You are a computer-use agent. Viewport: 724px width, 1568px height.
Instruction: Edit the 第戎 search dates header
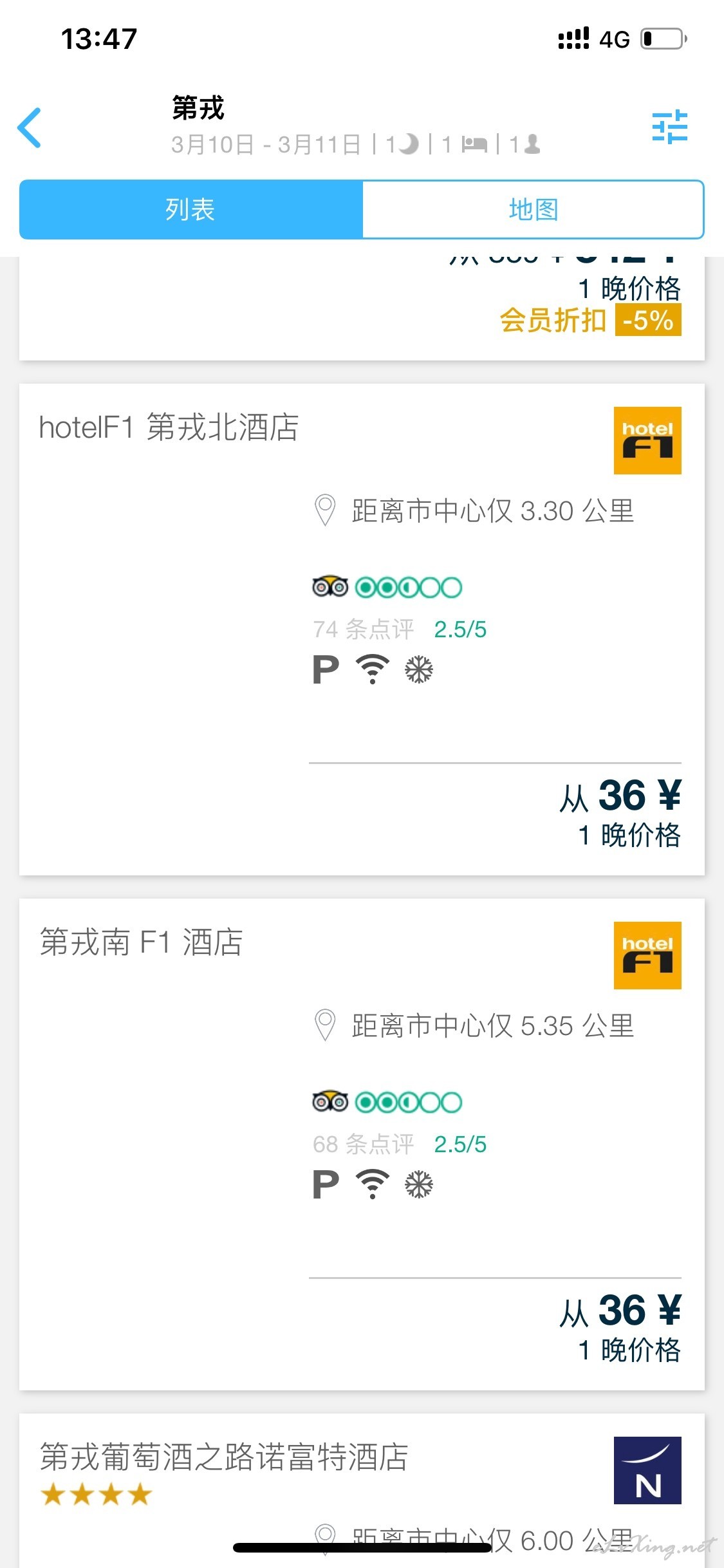(x=355, y=126)
